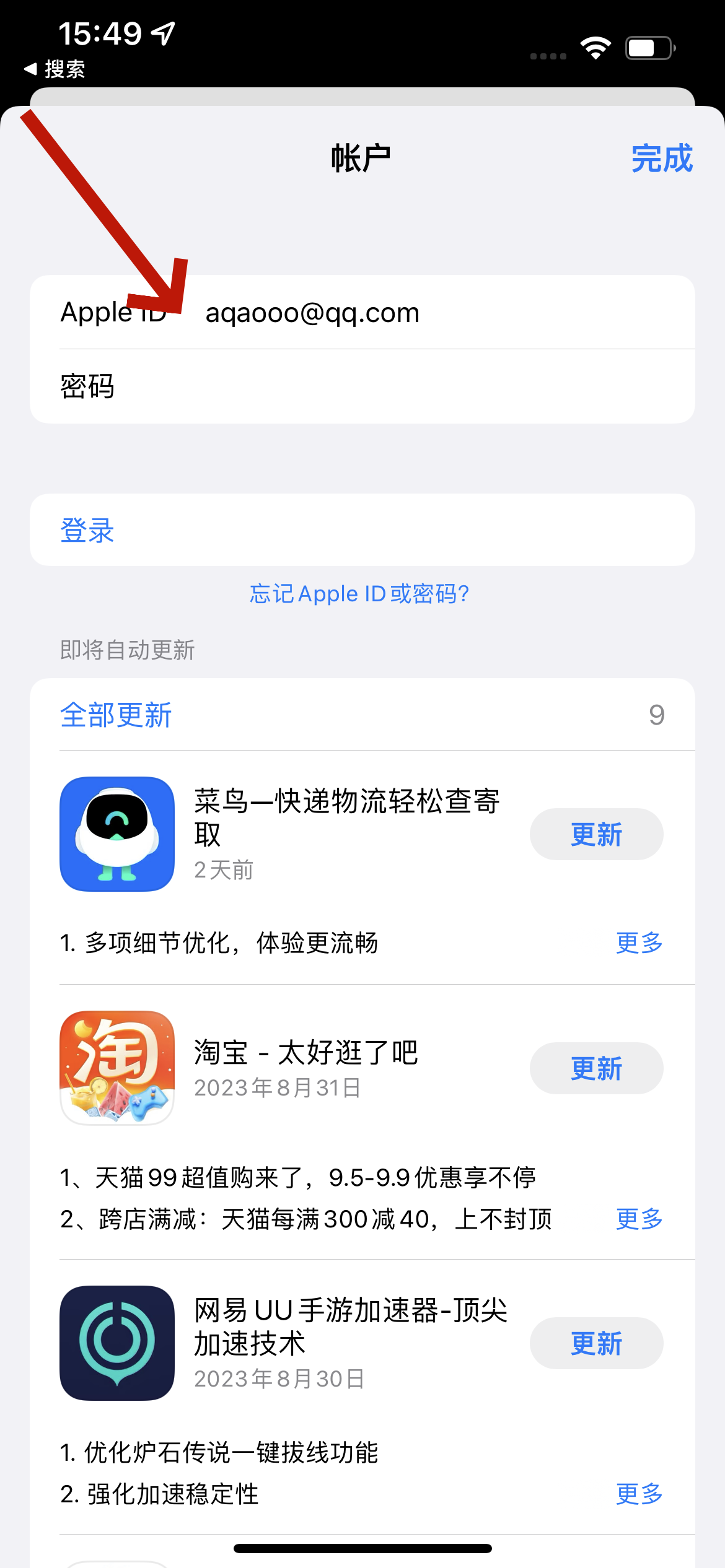Expand 更多 for 网易 UU release notes
This screenshot has height=1568, width=725.
(x=639, y=1494)
